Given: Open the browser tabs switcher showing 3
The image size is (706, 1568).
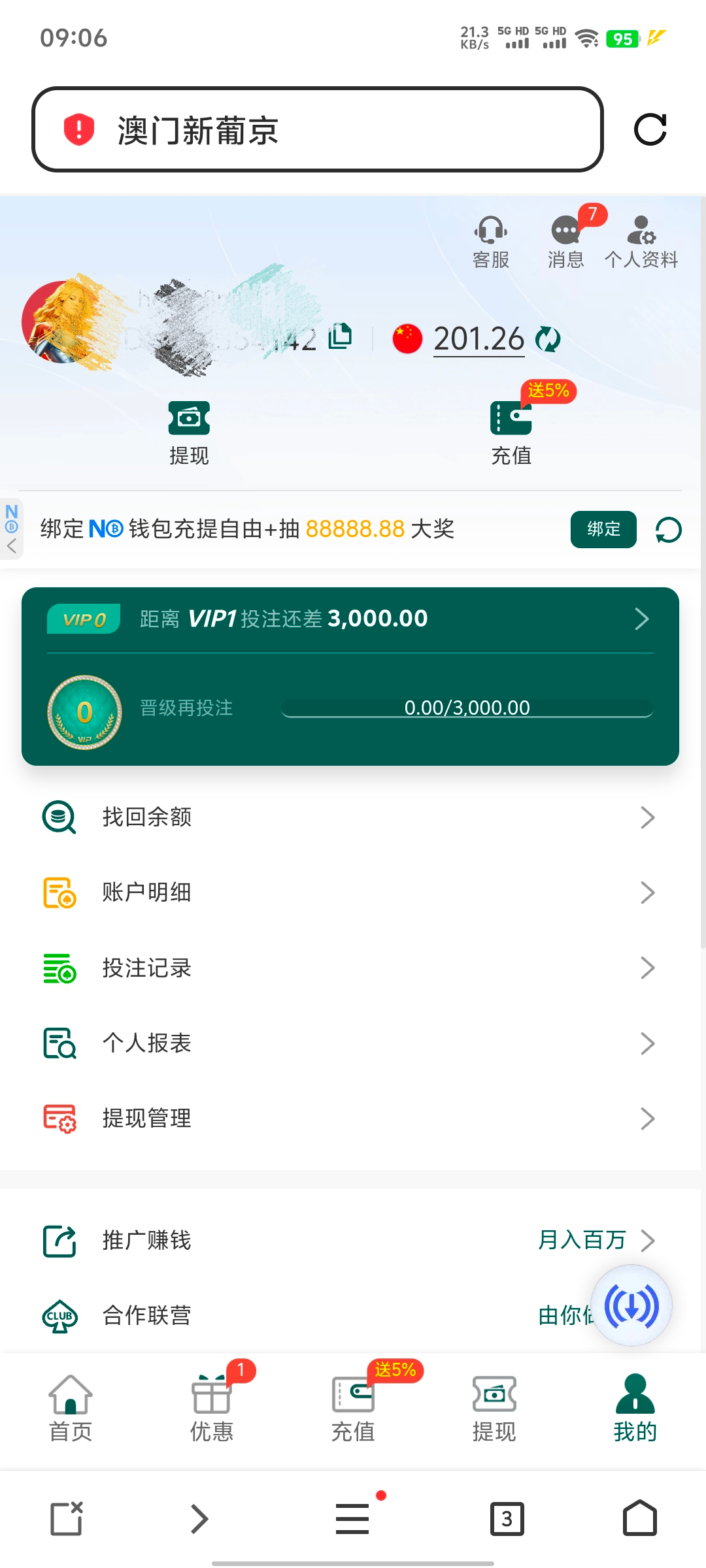Looking at the screenshot, I should [507, 1518].
